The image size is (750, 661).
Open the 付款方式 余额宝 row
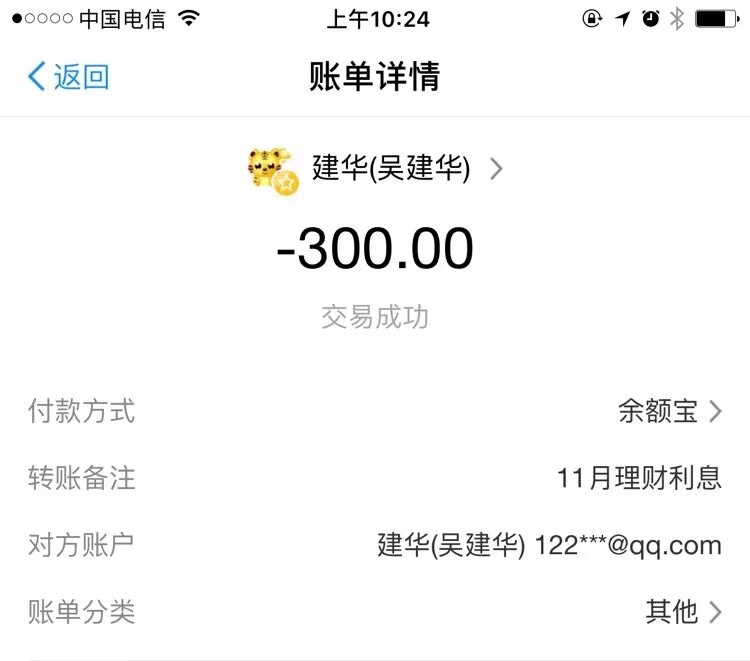click(x=668, y=411)
